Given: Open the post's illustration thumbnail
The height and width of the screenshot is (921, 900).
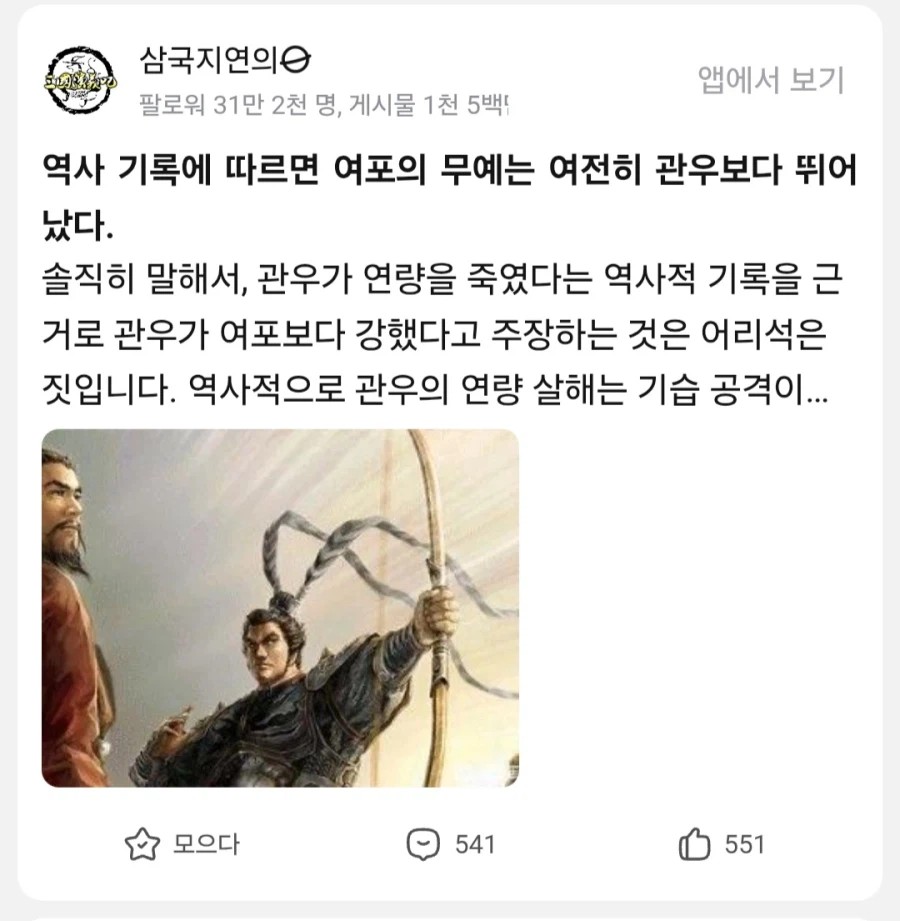Looking at the screenshot, I should (280, 608).
